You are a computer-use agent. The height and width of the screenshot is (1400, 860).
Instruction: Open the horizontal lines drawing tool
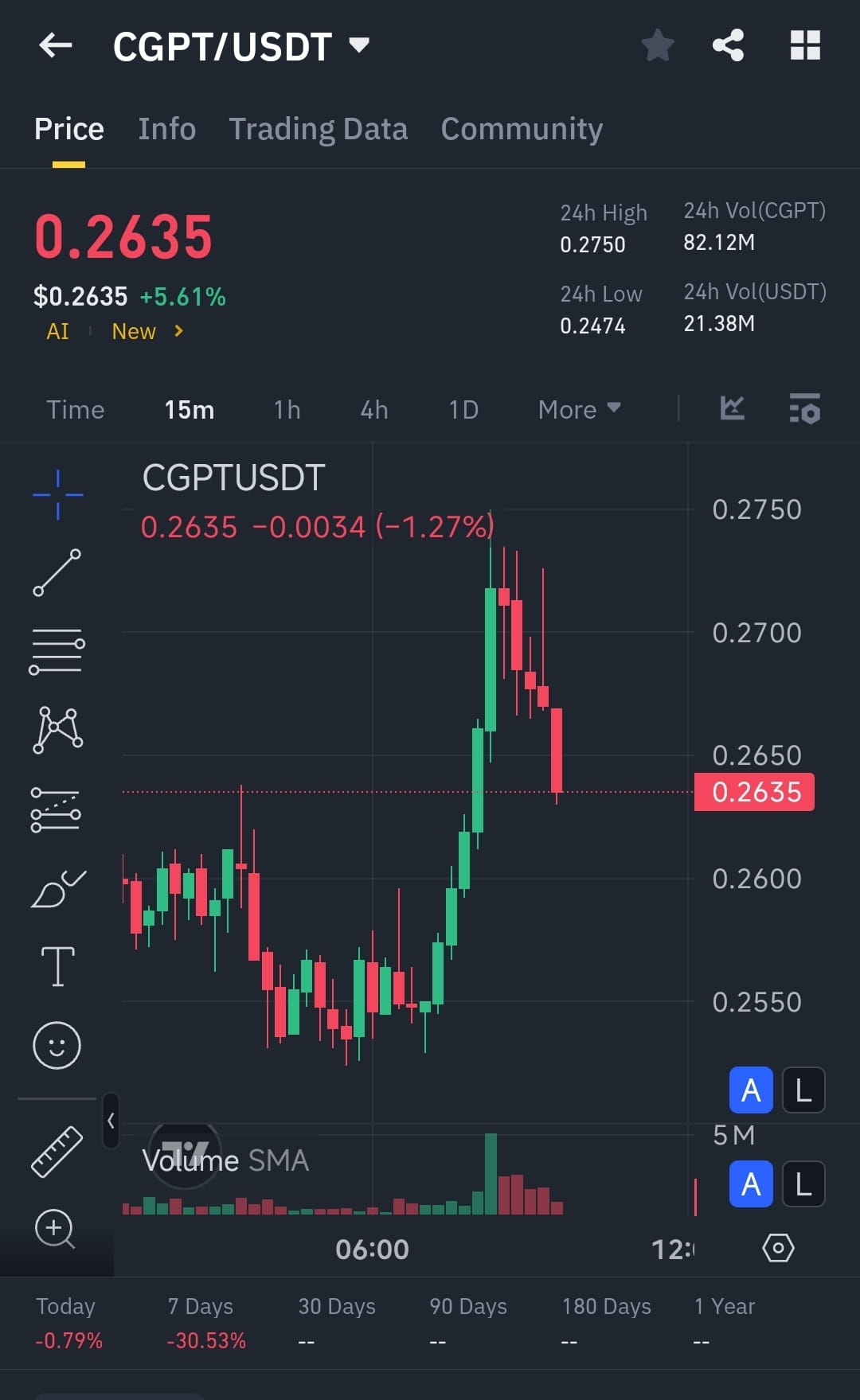pos(57,649)
